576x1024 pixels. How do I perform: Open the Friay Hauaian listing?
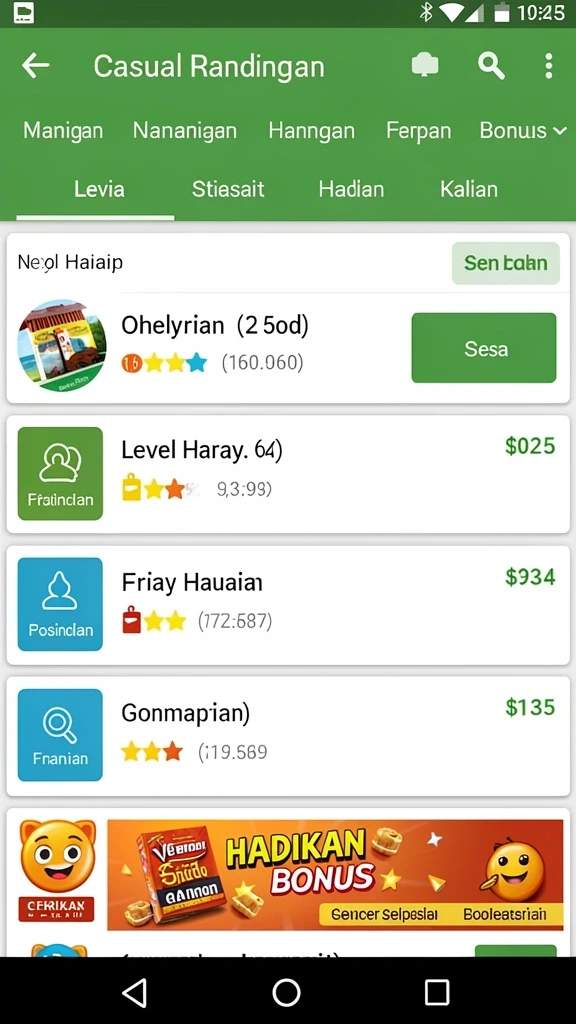(288, 605)
